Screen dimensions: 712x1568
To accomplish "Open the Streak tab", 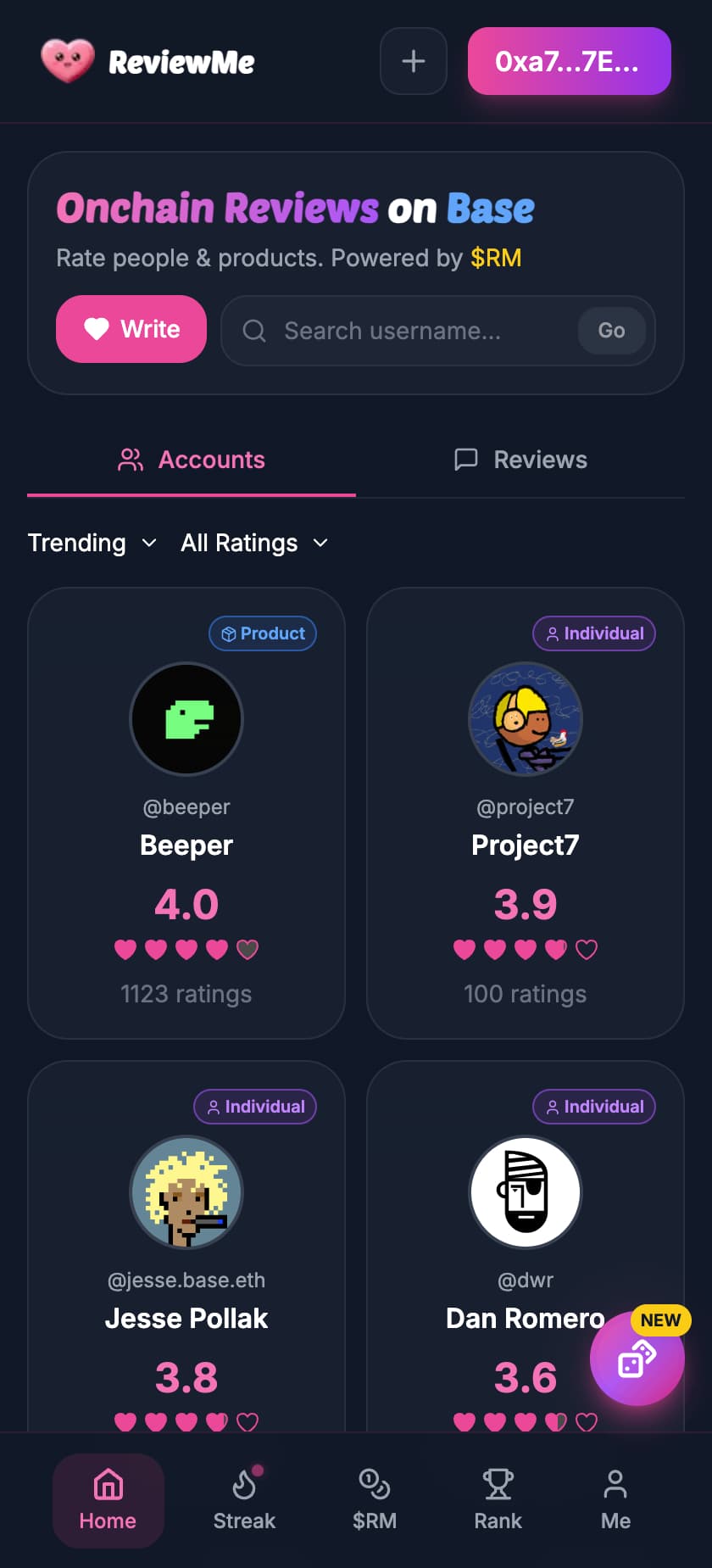I will click(244, 1500).
